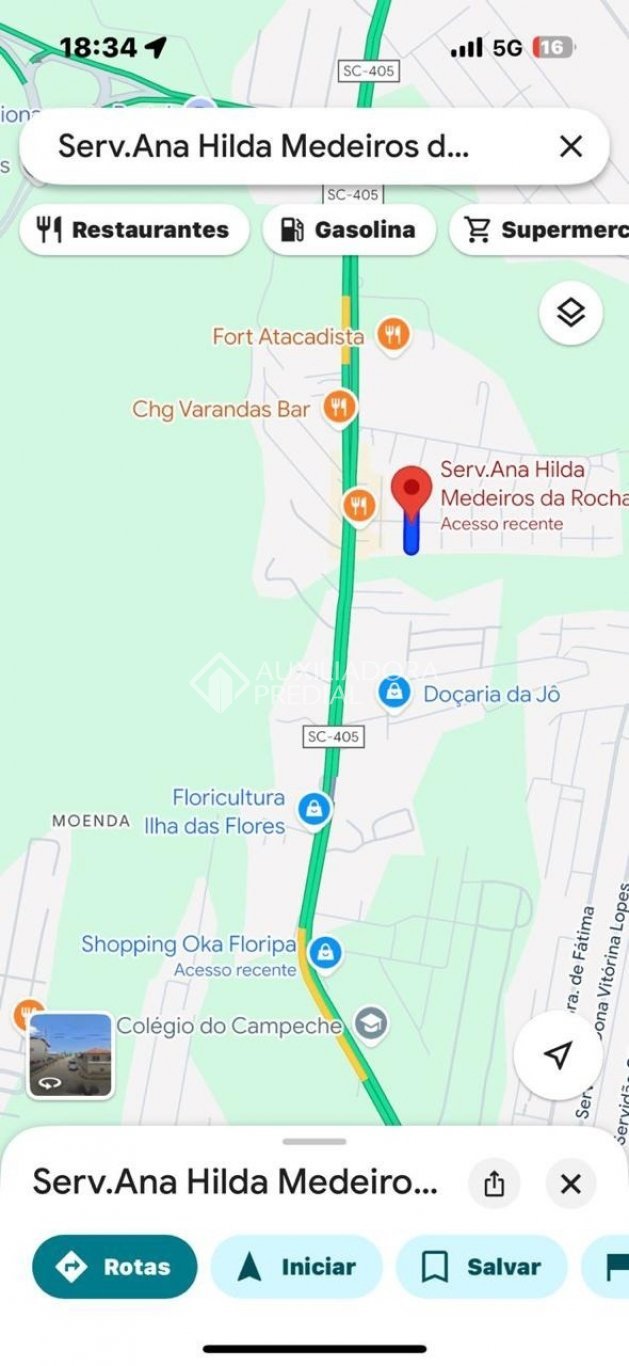
Task: Share this place
Action: tap(494, 1184)
